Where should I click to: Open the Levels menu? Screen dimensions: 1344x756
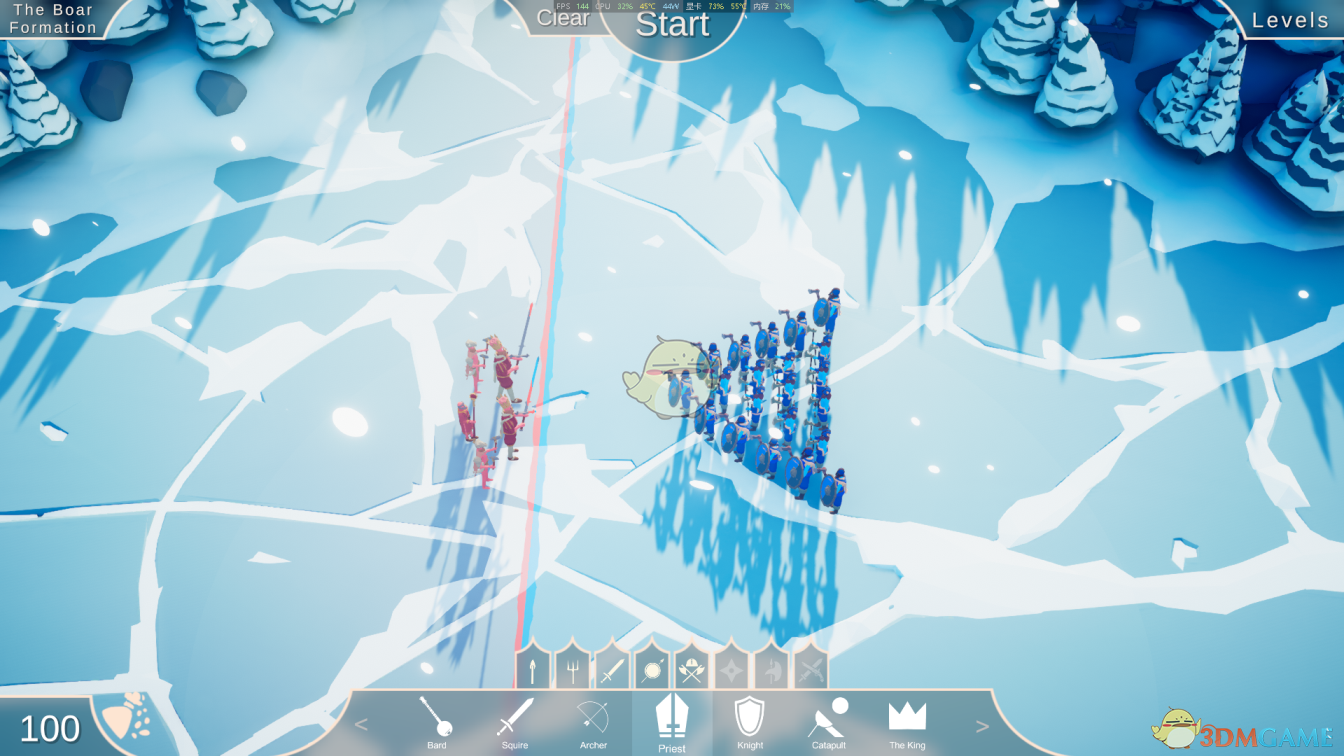click(1290, 20)
